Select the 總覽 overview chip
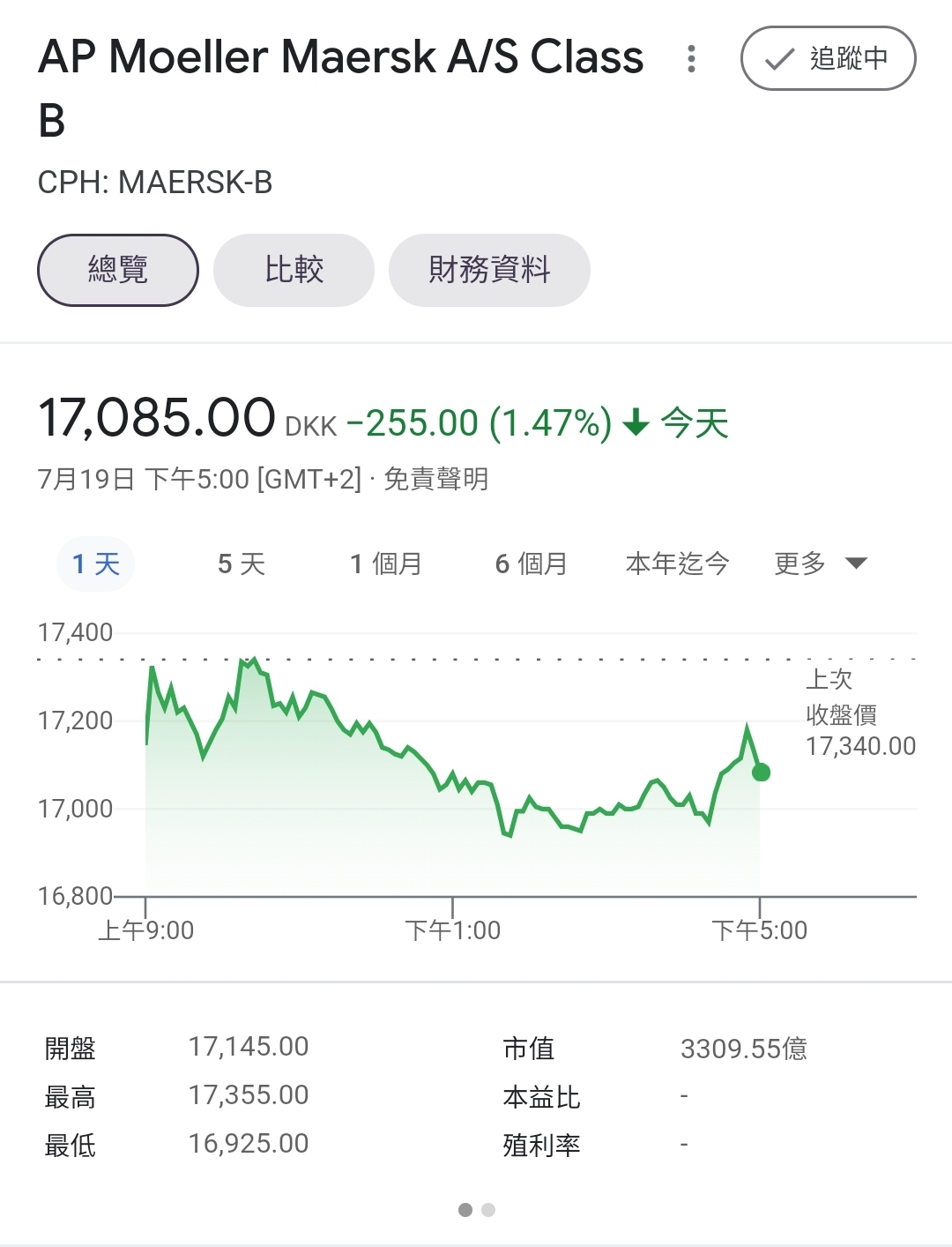 coord(118,270)
